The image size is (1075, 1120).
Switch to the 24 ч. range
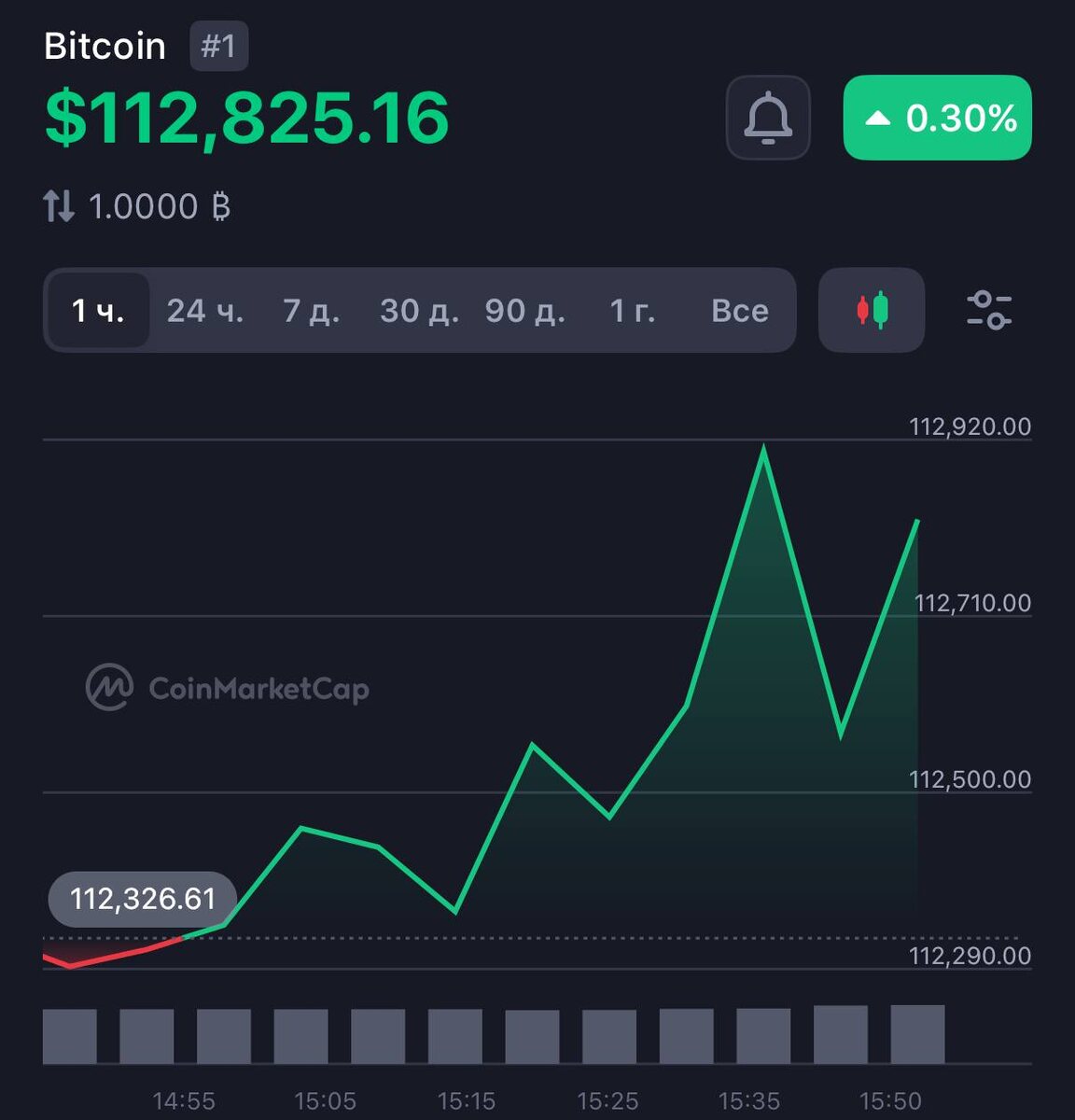(x=205, y=311)
